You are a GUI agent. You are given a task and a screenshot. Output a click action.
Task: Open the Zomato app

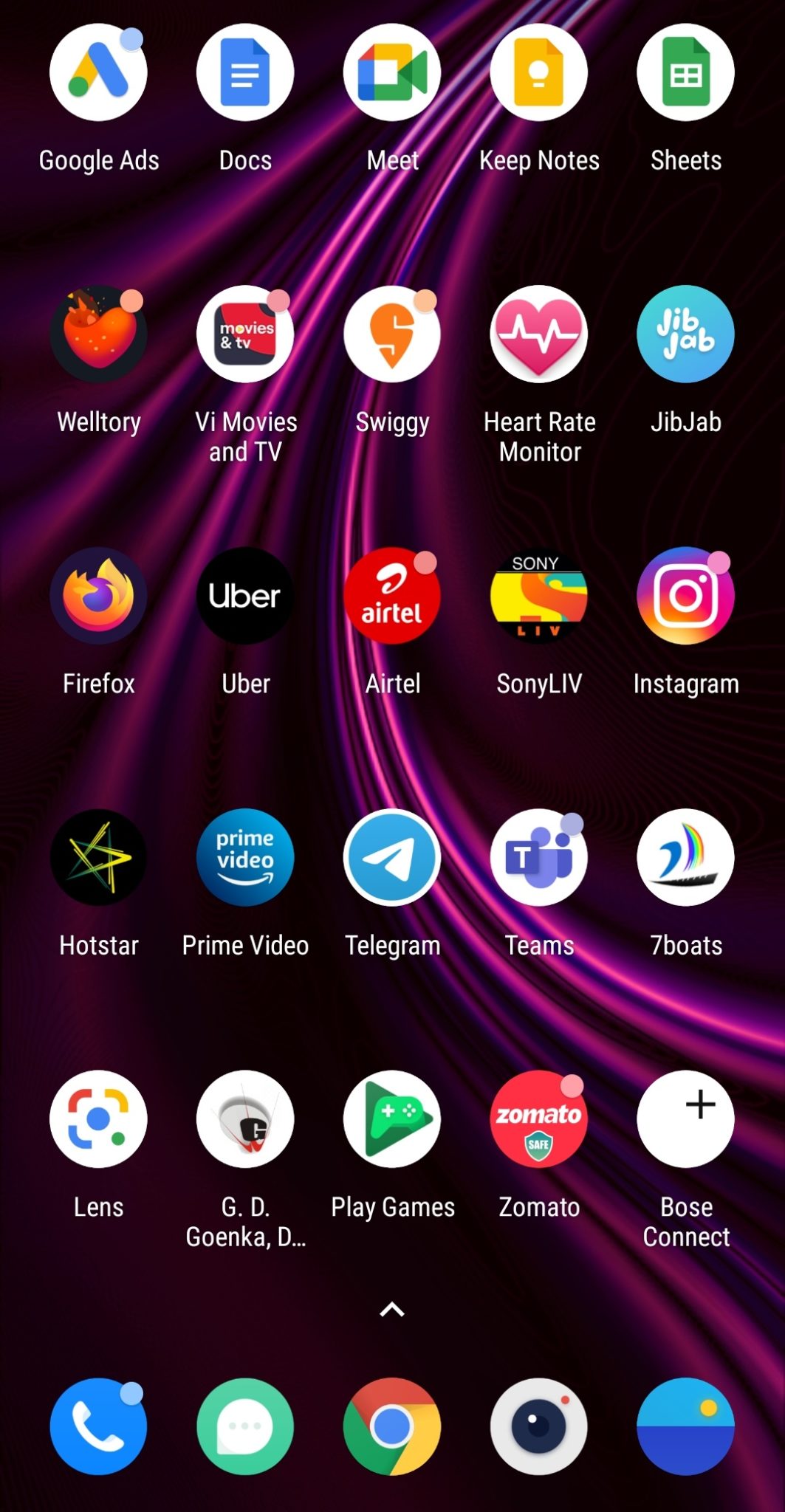[x=539, y=1119]
